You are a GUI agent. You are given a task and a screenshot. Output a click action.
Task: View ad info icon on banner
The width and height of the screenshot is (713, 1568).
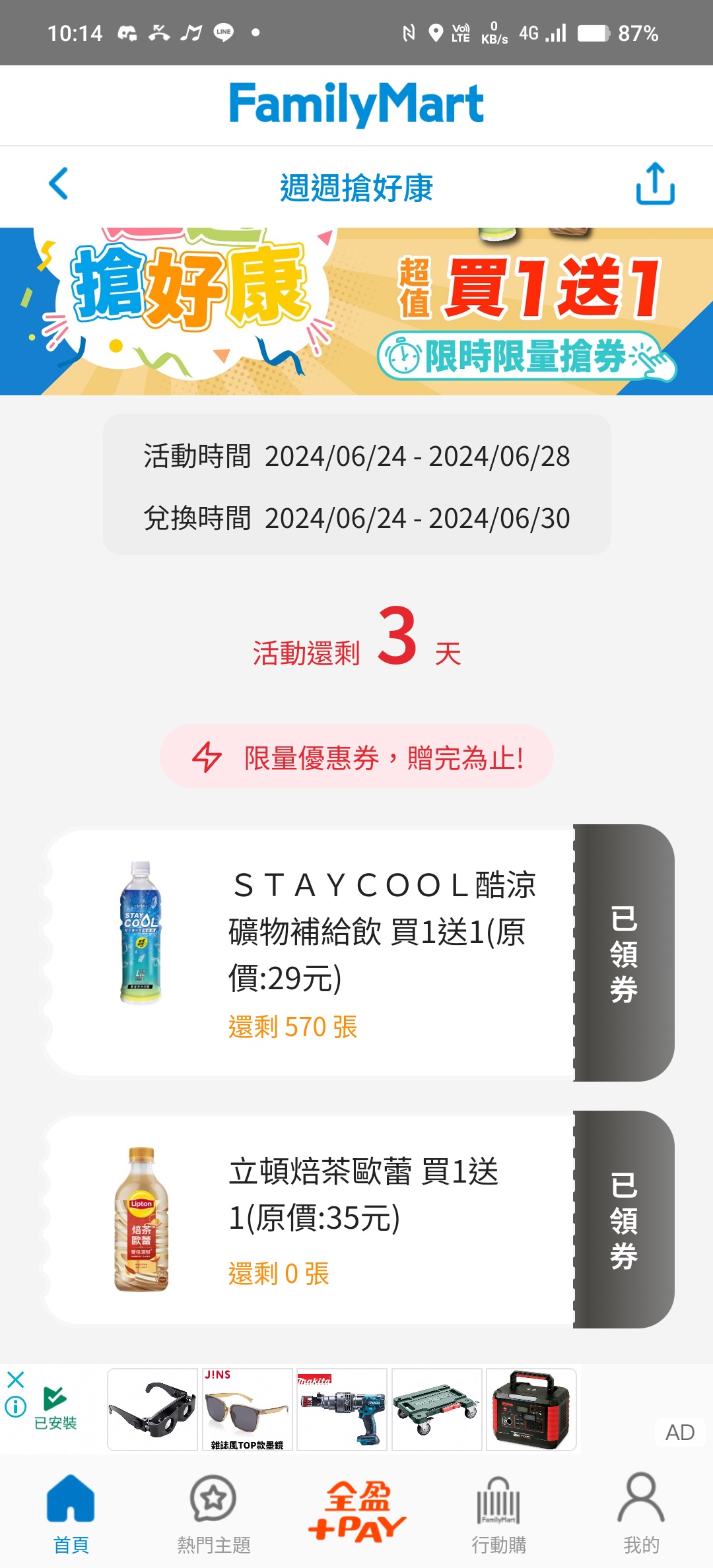[x=15, y=1407]
